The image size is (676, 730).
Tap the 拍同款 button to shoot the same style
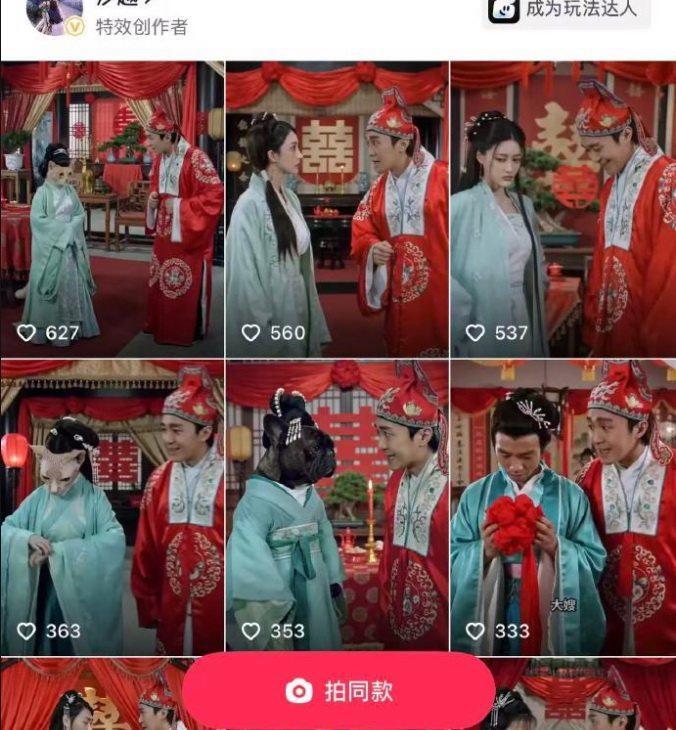338,691
